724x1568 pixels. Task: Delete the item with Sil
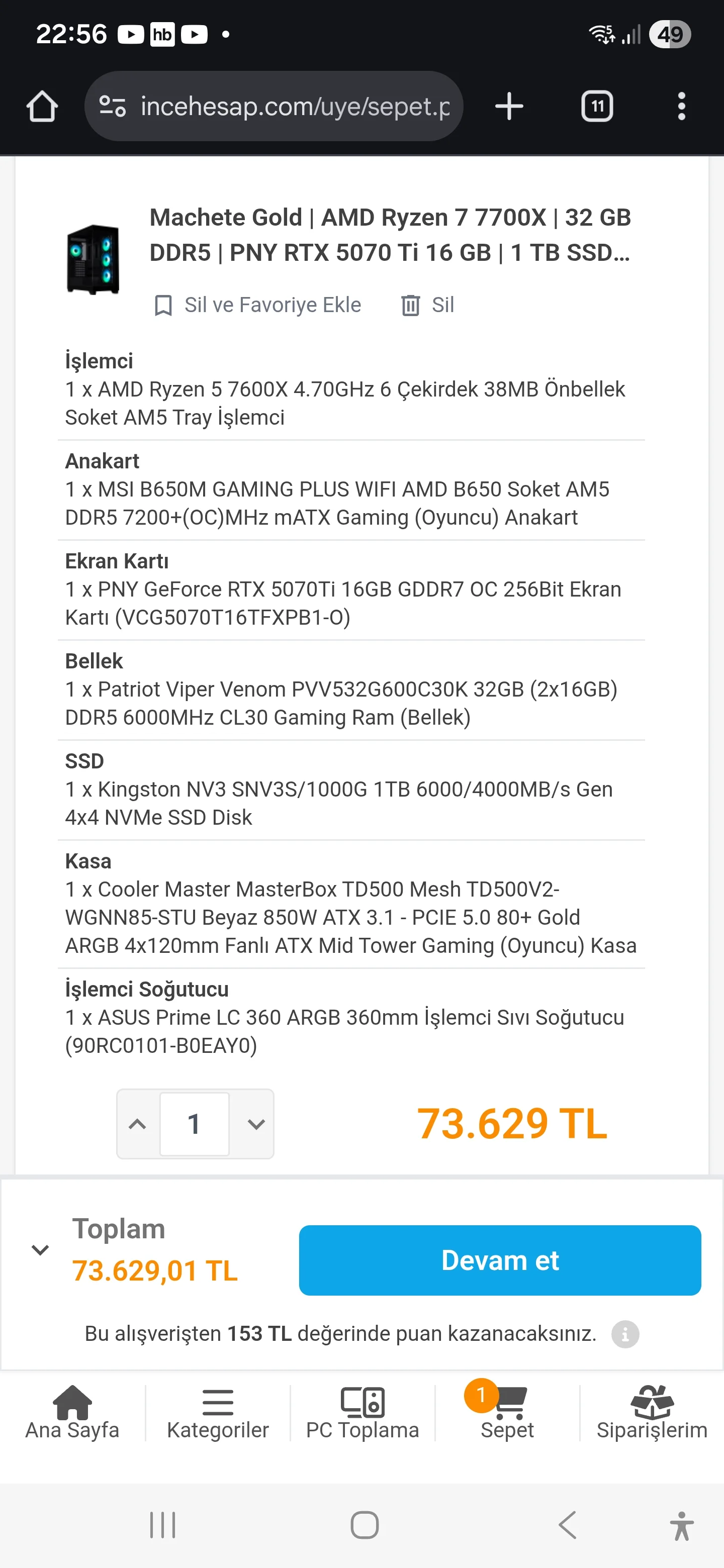(x=428, y=305)
